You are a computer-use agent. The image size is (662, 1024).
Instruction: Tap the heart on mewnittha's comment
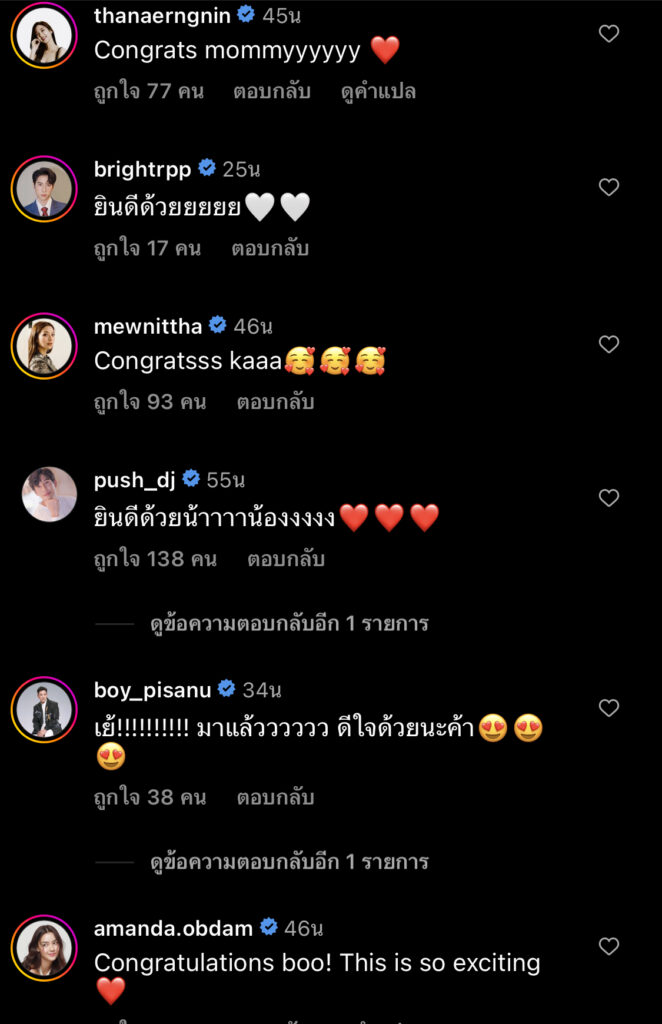click(x=608, y=344)
